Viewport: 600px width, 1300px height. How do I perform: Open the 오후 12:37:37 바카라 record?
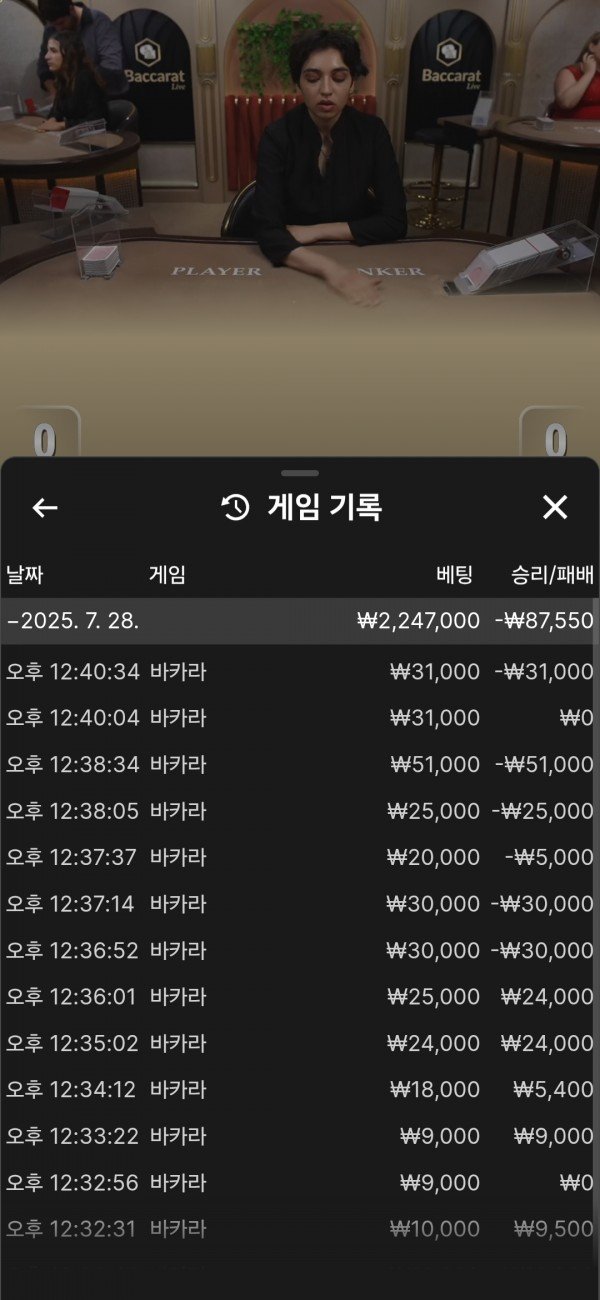click(298, 857)
